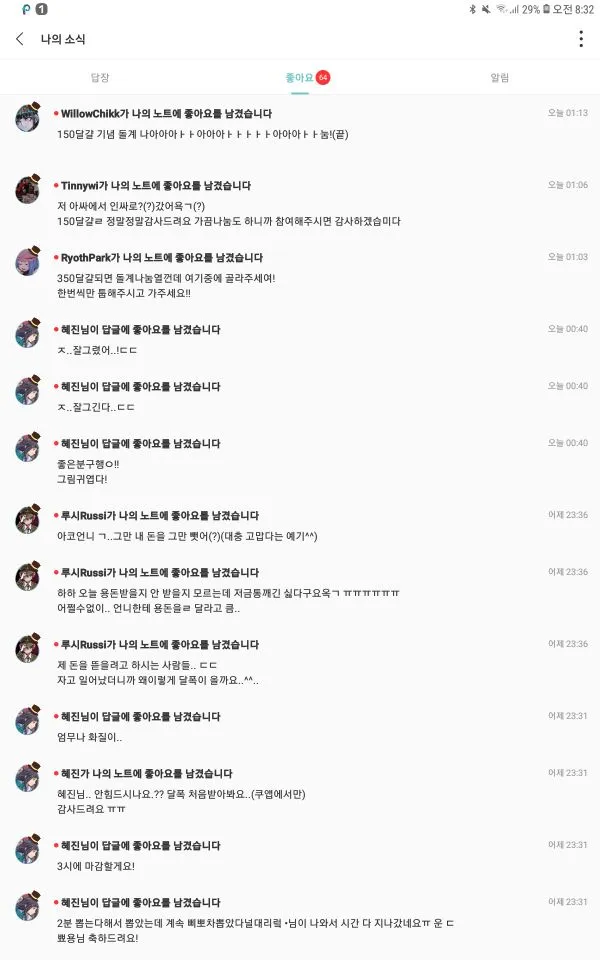The width and height of the screenshot is (600, 960).
Task: Open 루시Russi's like on '하하 오늘 용돈' note
Action: (x=300, y=590)
